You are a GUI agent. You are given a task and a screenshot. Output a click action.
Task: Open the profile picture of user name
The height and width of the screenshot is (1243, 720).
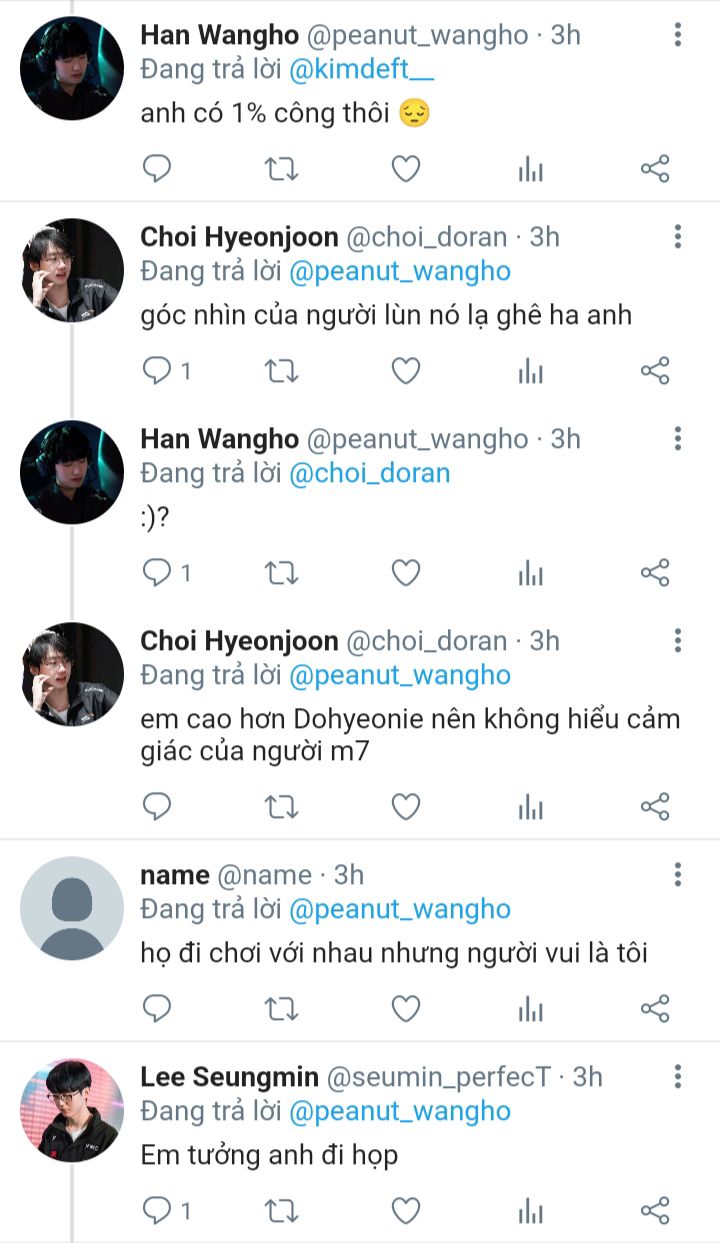[x=72, y=909]
